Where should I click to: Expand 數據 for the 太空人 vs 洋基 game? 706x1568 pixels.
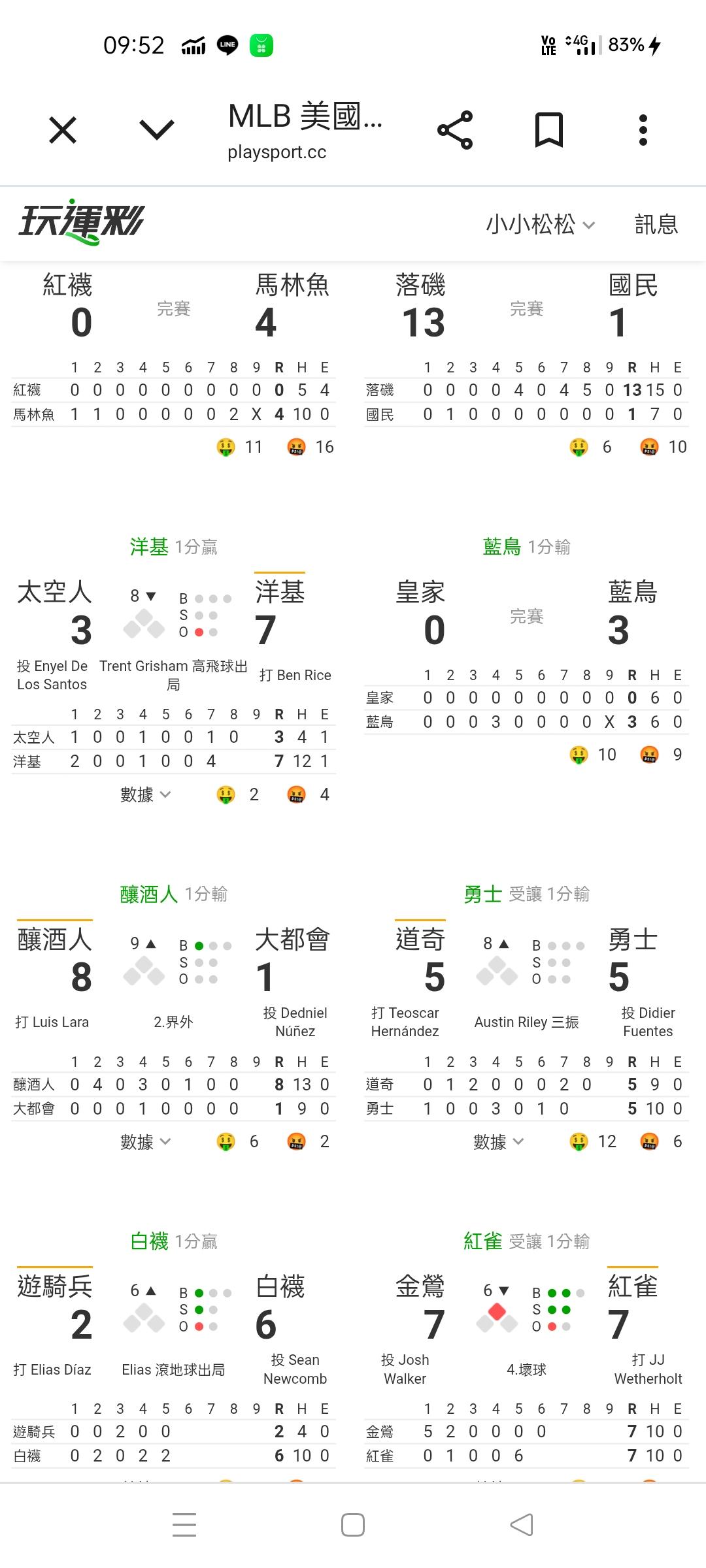[x=145, y=794]
